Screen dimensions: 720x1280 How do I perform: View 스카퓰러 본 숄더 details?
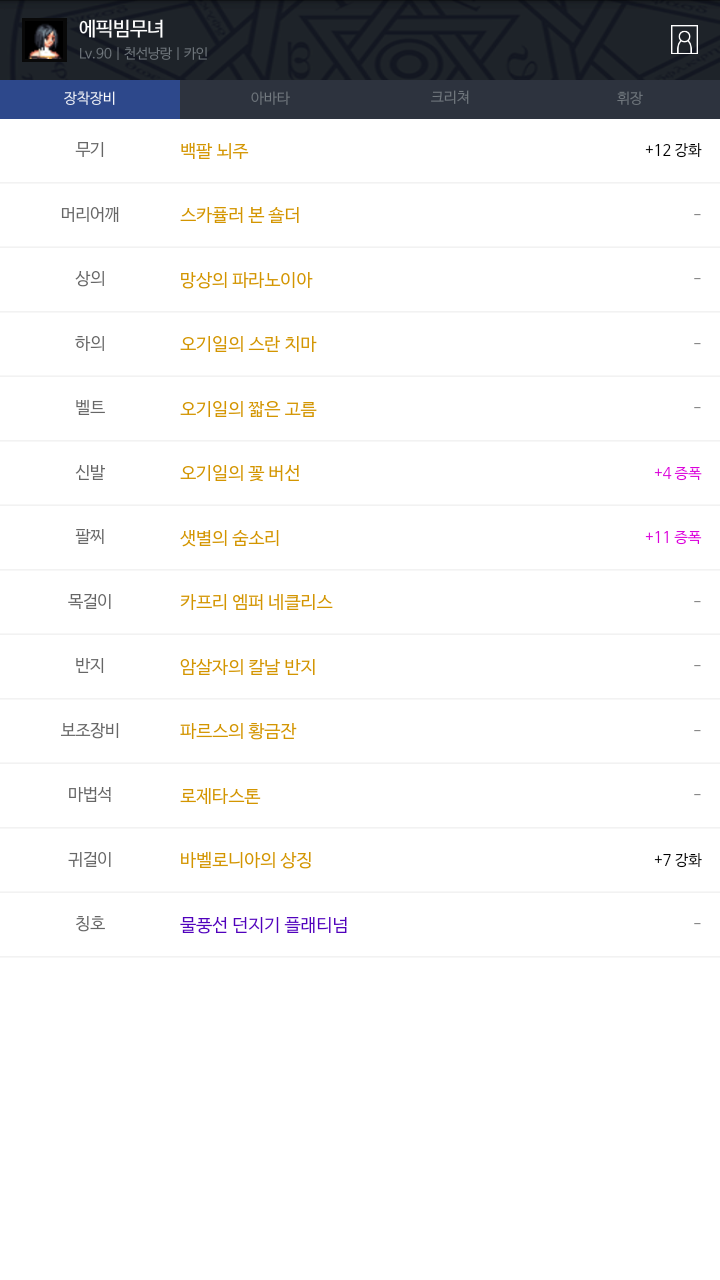tap(240, 215)
